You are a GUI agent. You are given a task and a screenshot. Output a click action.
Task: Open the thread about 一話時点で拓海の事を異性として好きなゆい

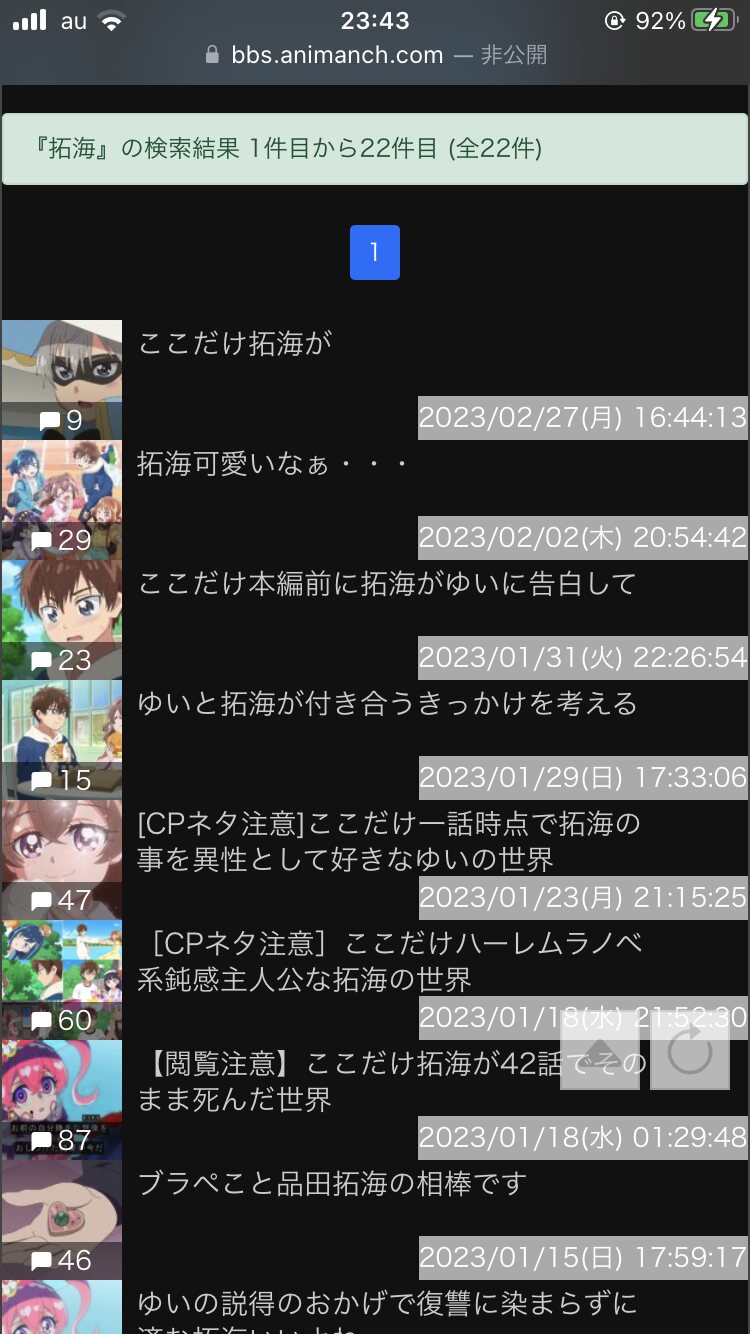point(389,841)
